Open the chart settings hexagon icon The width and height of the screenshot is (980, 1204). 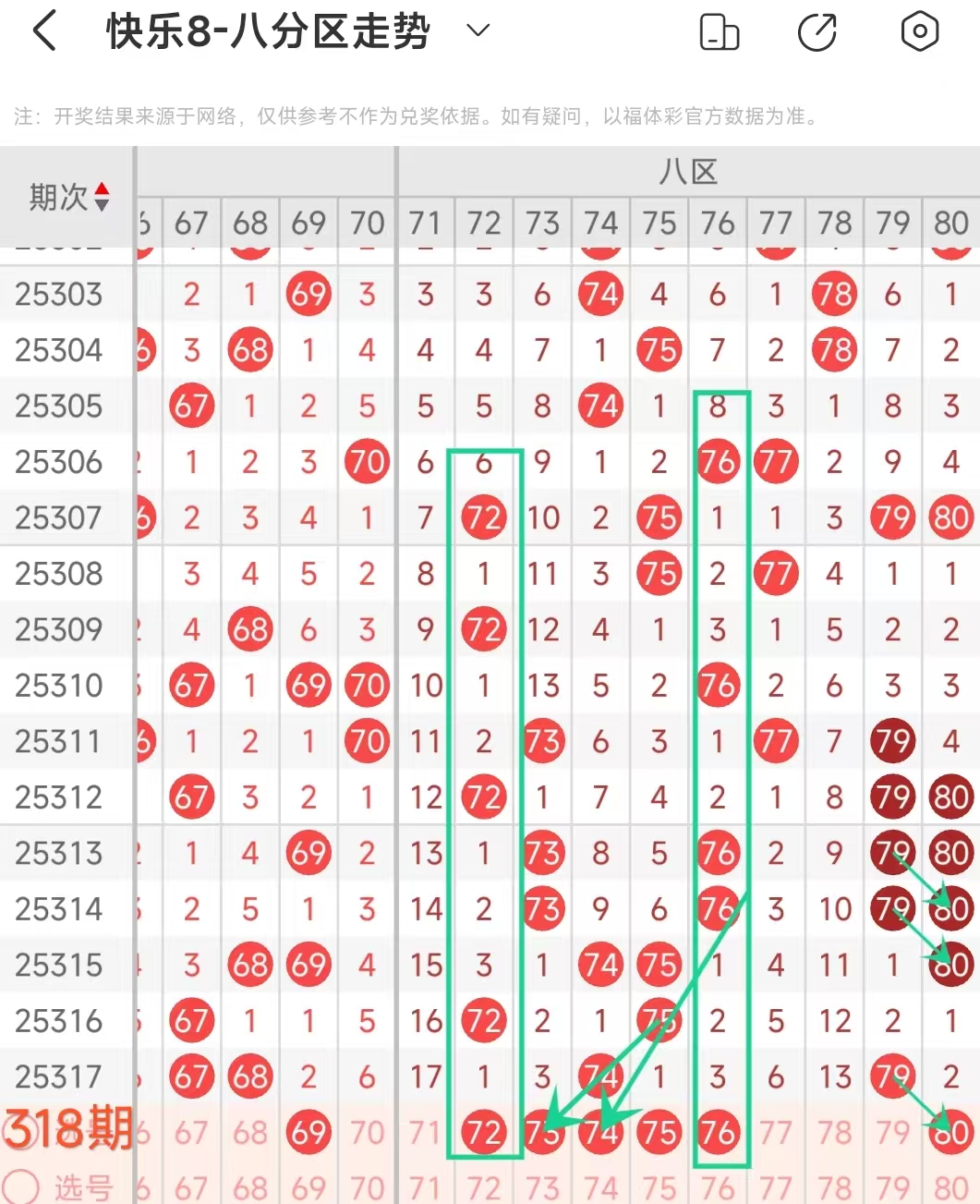point(919,32)
